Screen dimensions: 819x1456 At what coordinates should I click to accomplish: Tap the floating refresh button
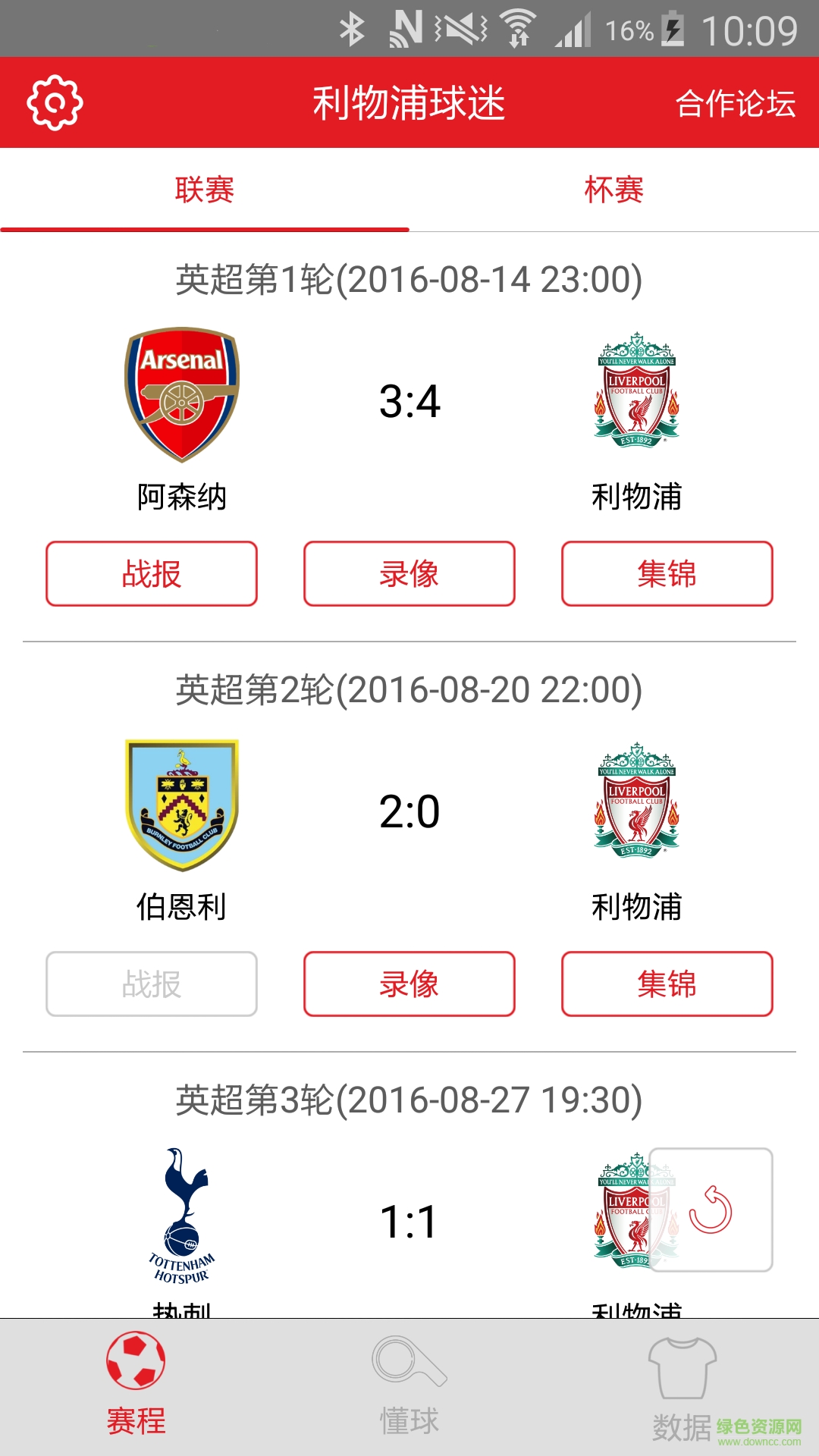coord(711,1210)
